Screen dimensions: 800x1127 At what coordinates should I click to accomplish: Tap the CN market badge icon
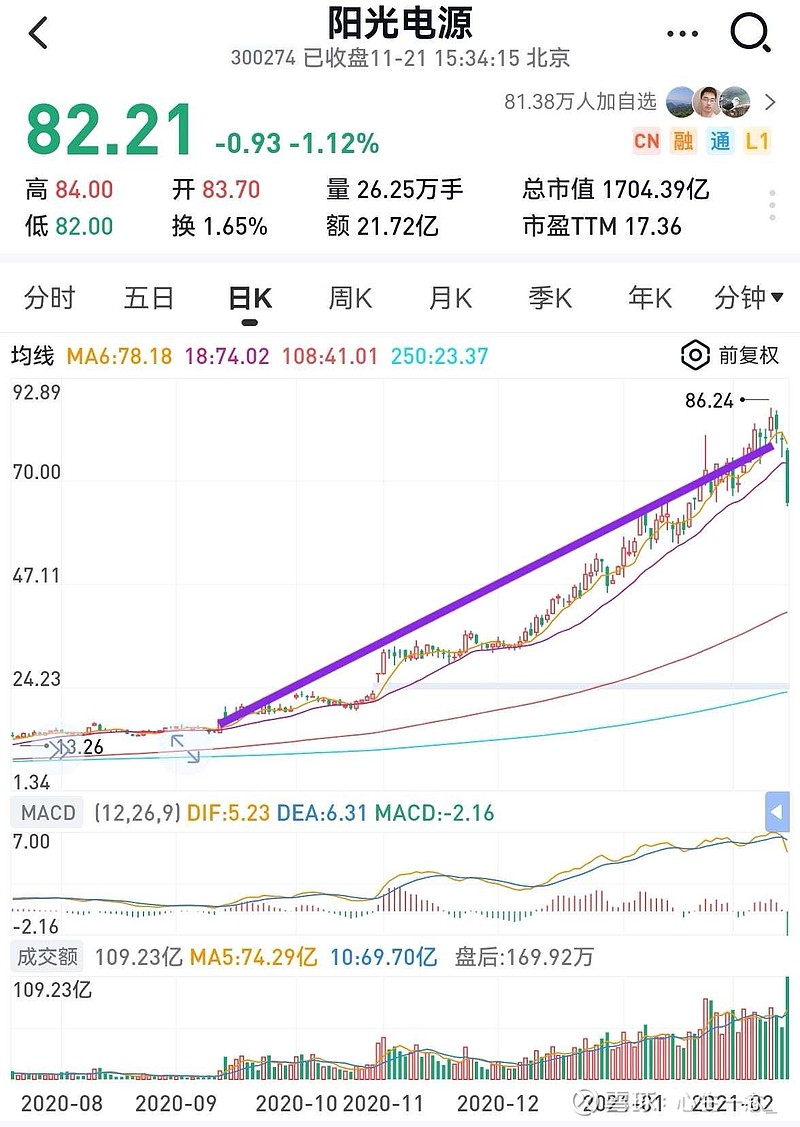pyautogui.click(x=646, y=142)
